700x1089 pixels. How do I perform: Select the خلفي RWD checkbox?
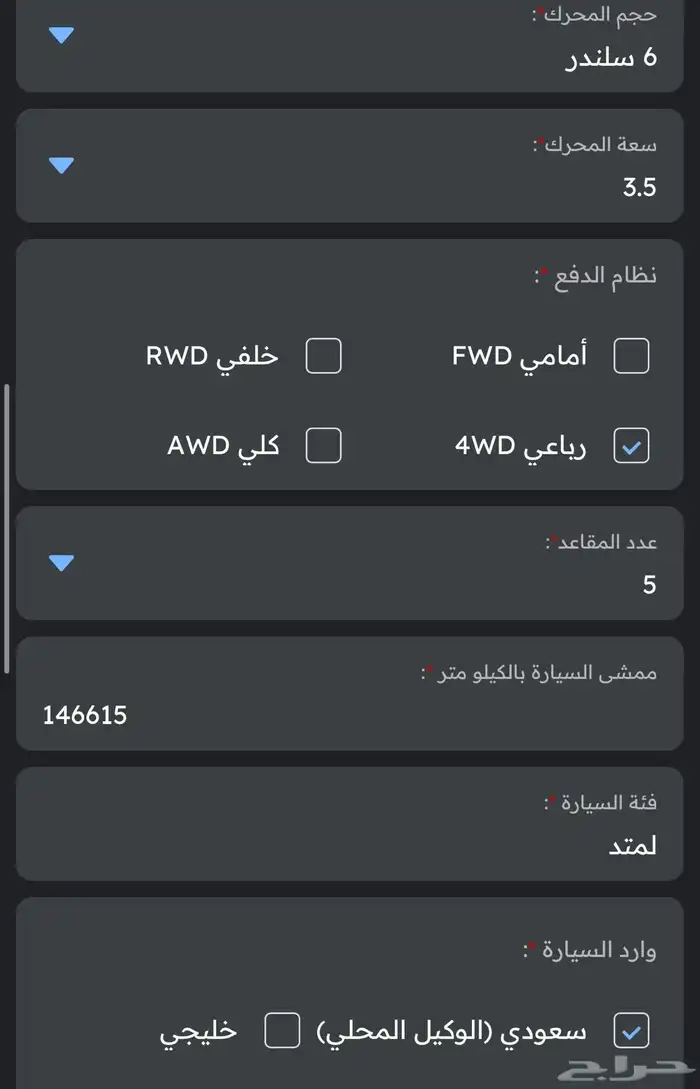pos(323,355)
